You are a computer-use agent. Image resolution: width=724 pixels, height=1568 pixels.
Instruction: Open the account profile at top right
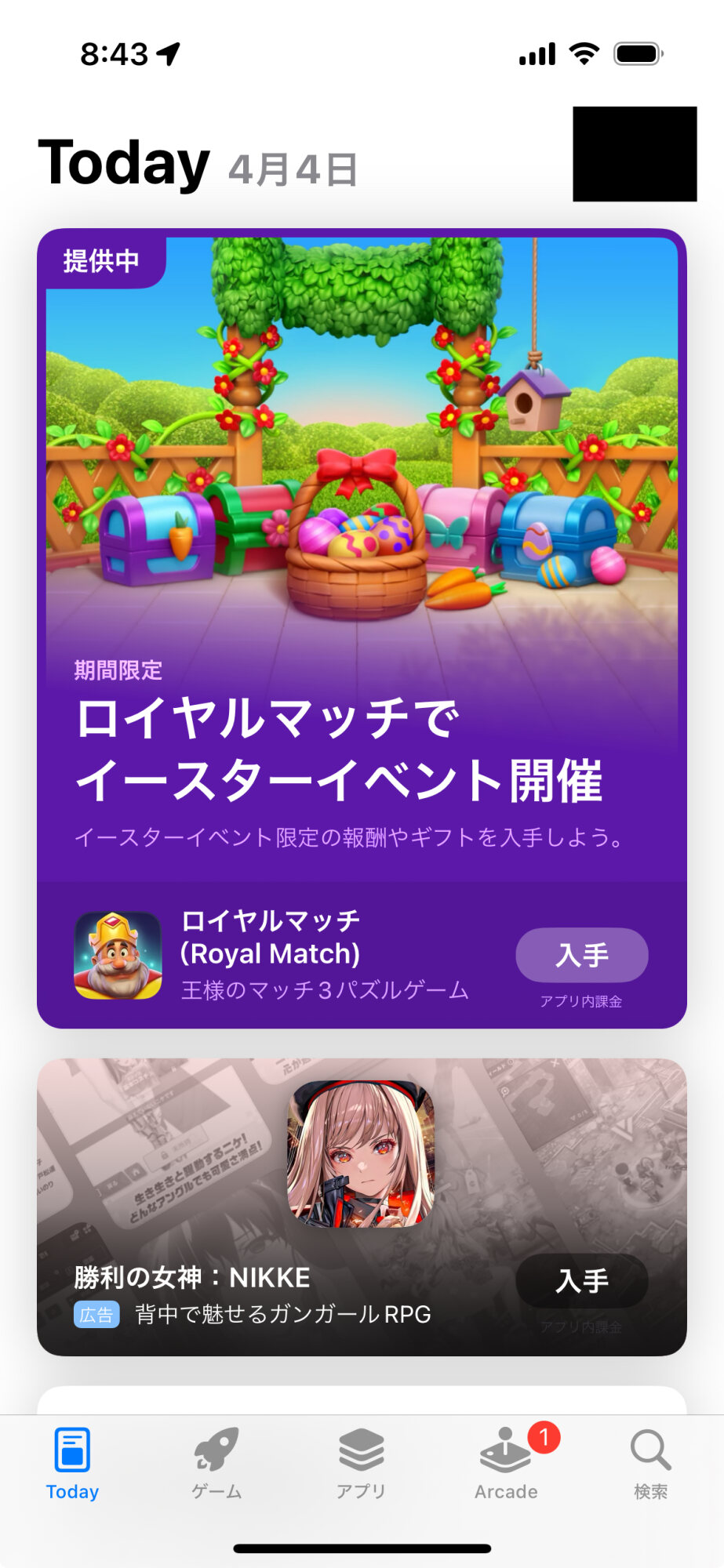[x=635, y=154]
